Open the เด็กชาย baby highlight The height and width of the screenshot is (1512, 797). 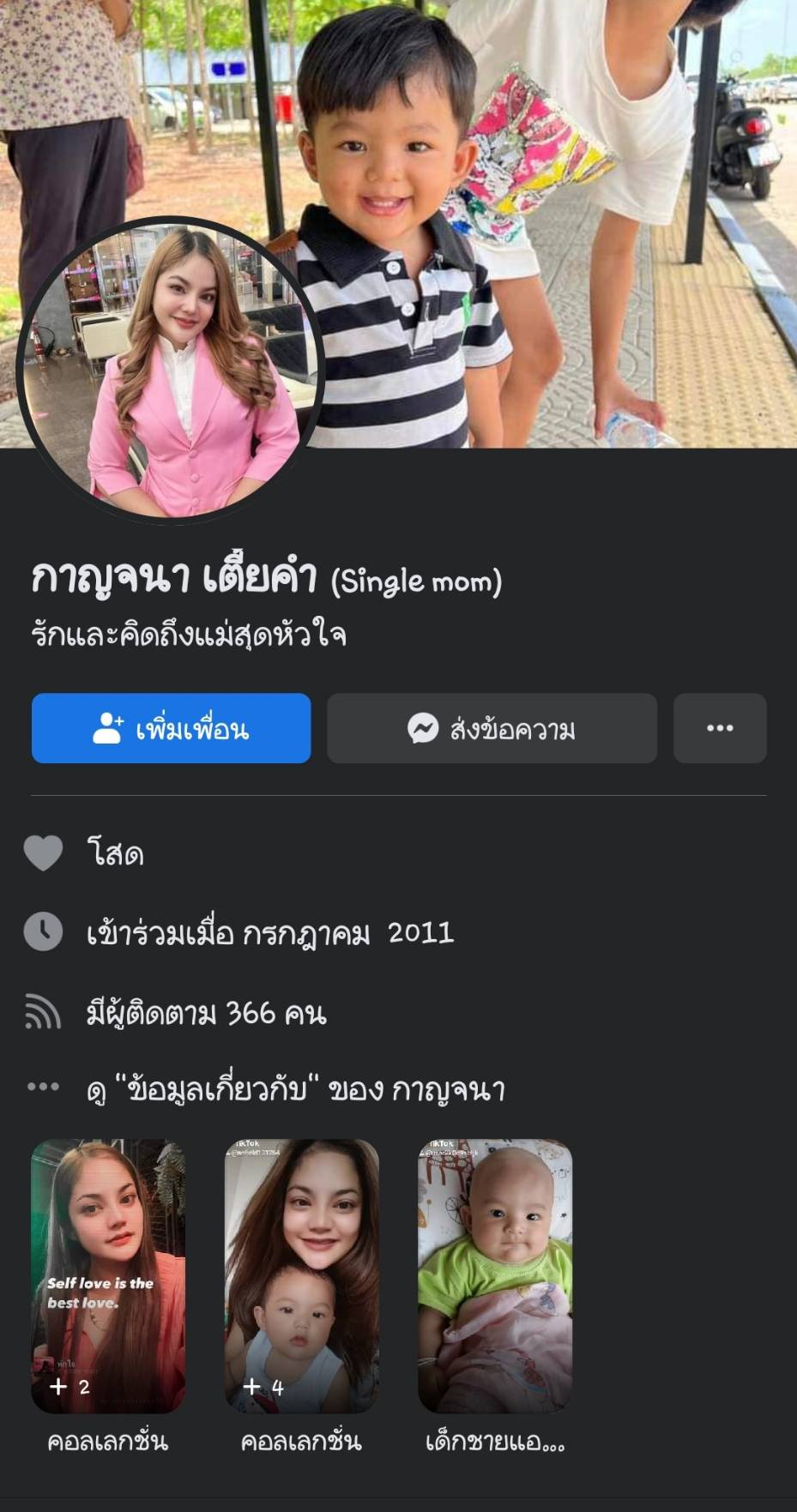point(495,1275)
